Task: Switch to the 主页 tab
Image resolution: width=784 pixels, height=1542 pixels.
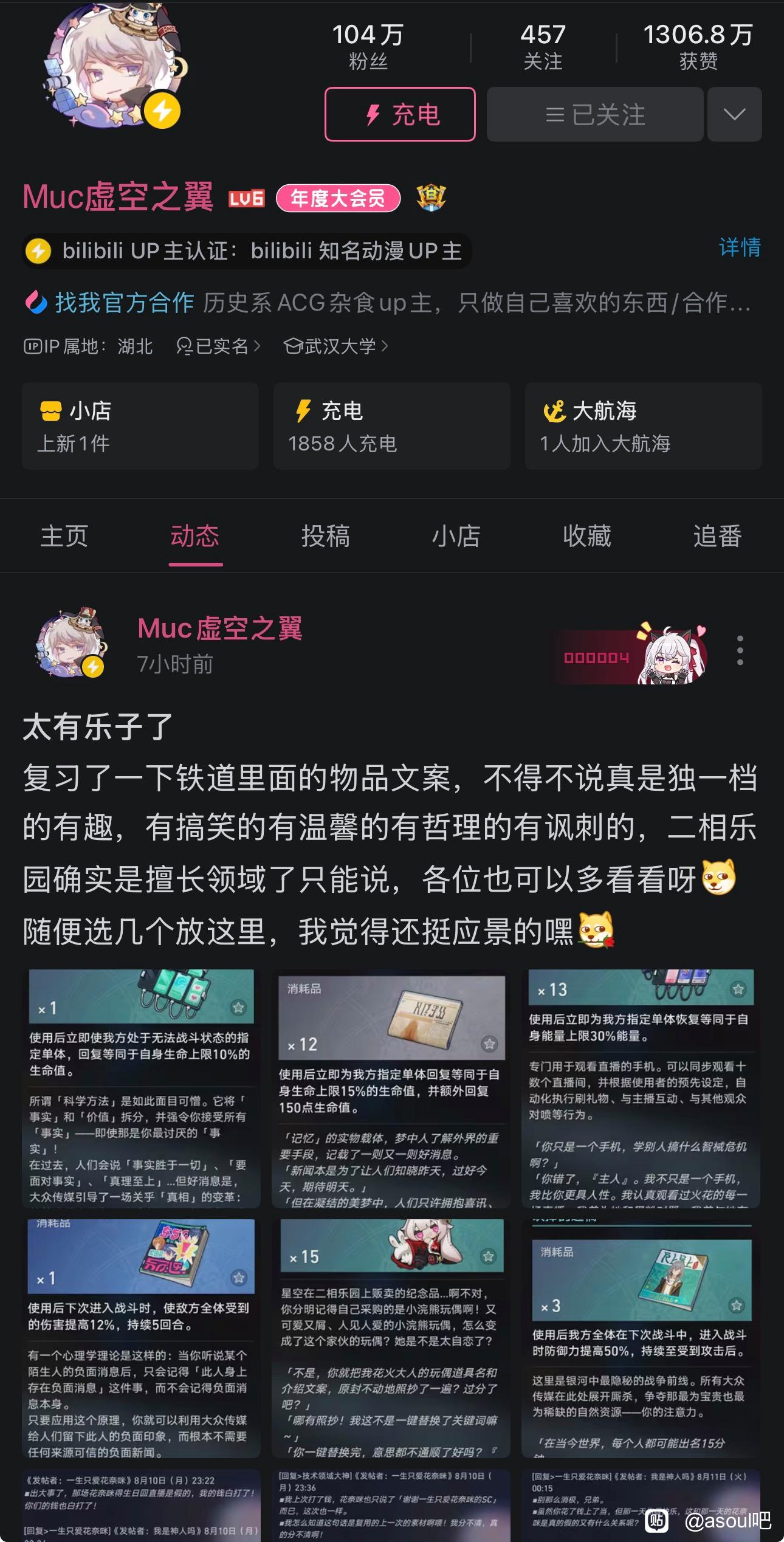Action: click(64, 536)
